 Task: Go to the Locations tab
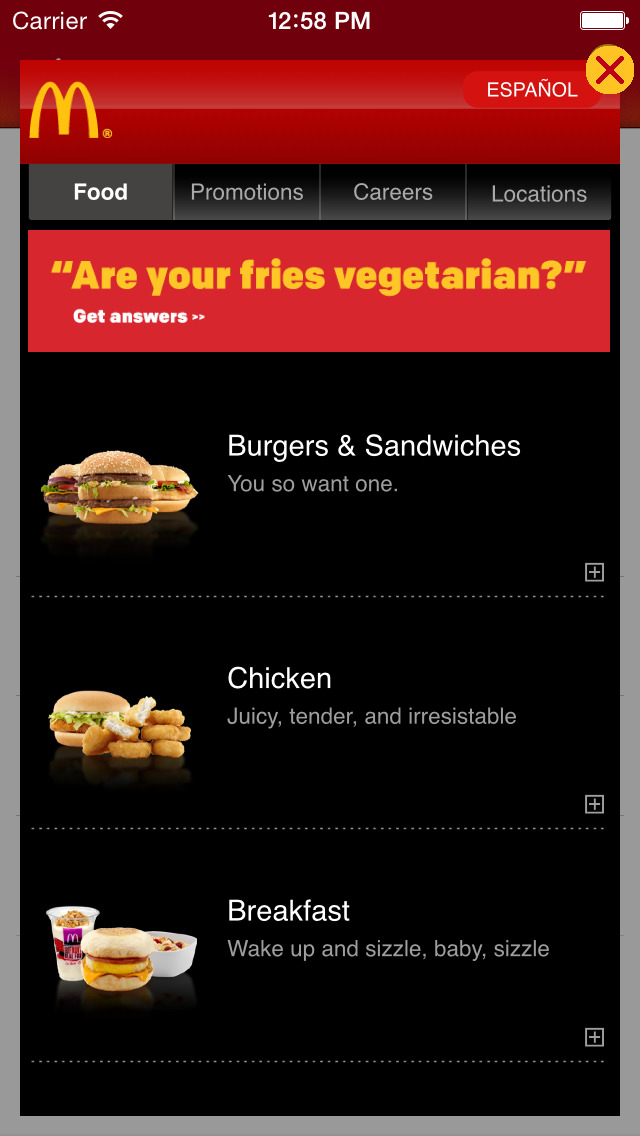[x=538, y=193]
